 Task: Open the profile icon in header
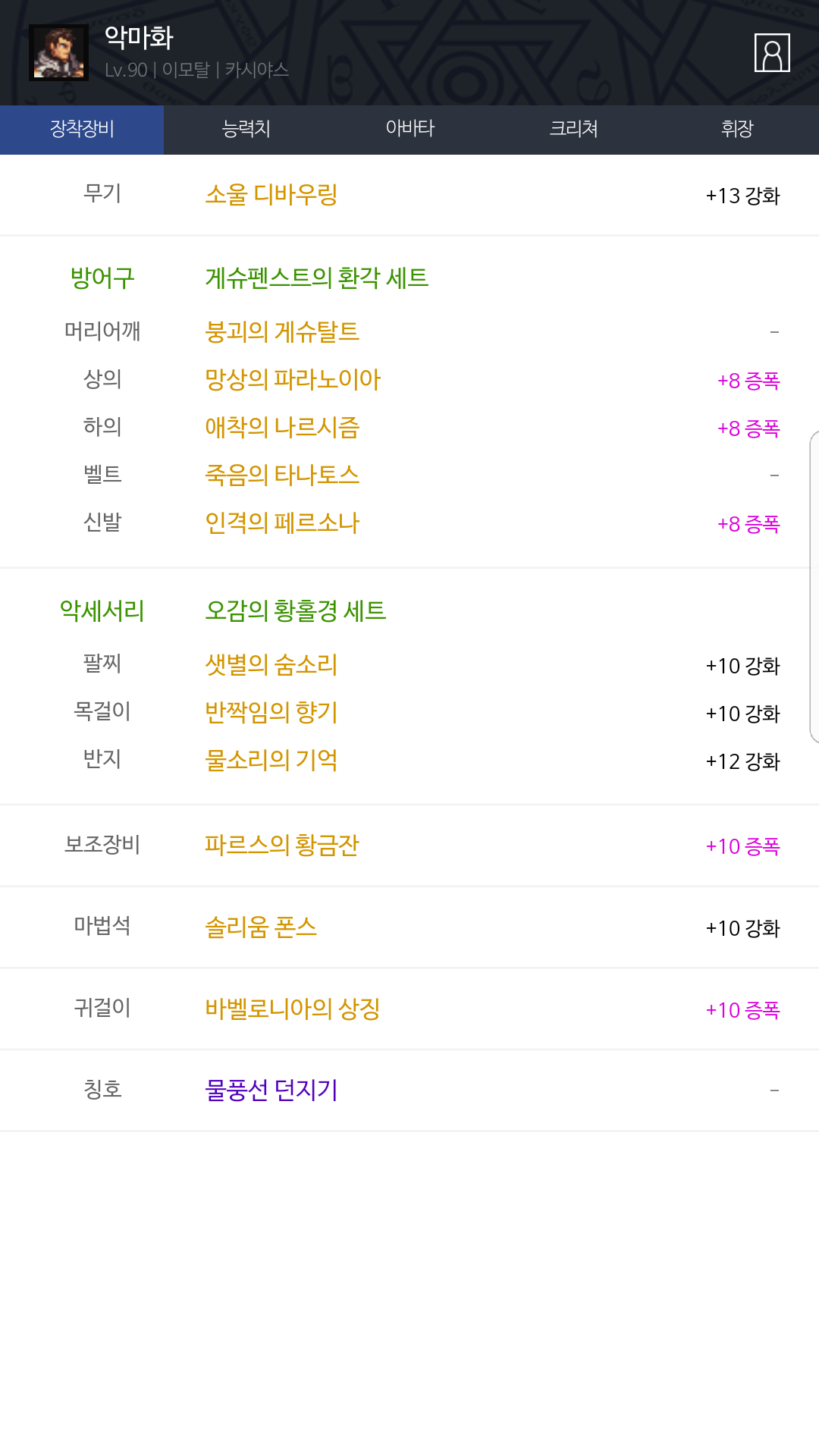point(772,53)
